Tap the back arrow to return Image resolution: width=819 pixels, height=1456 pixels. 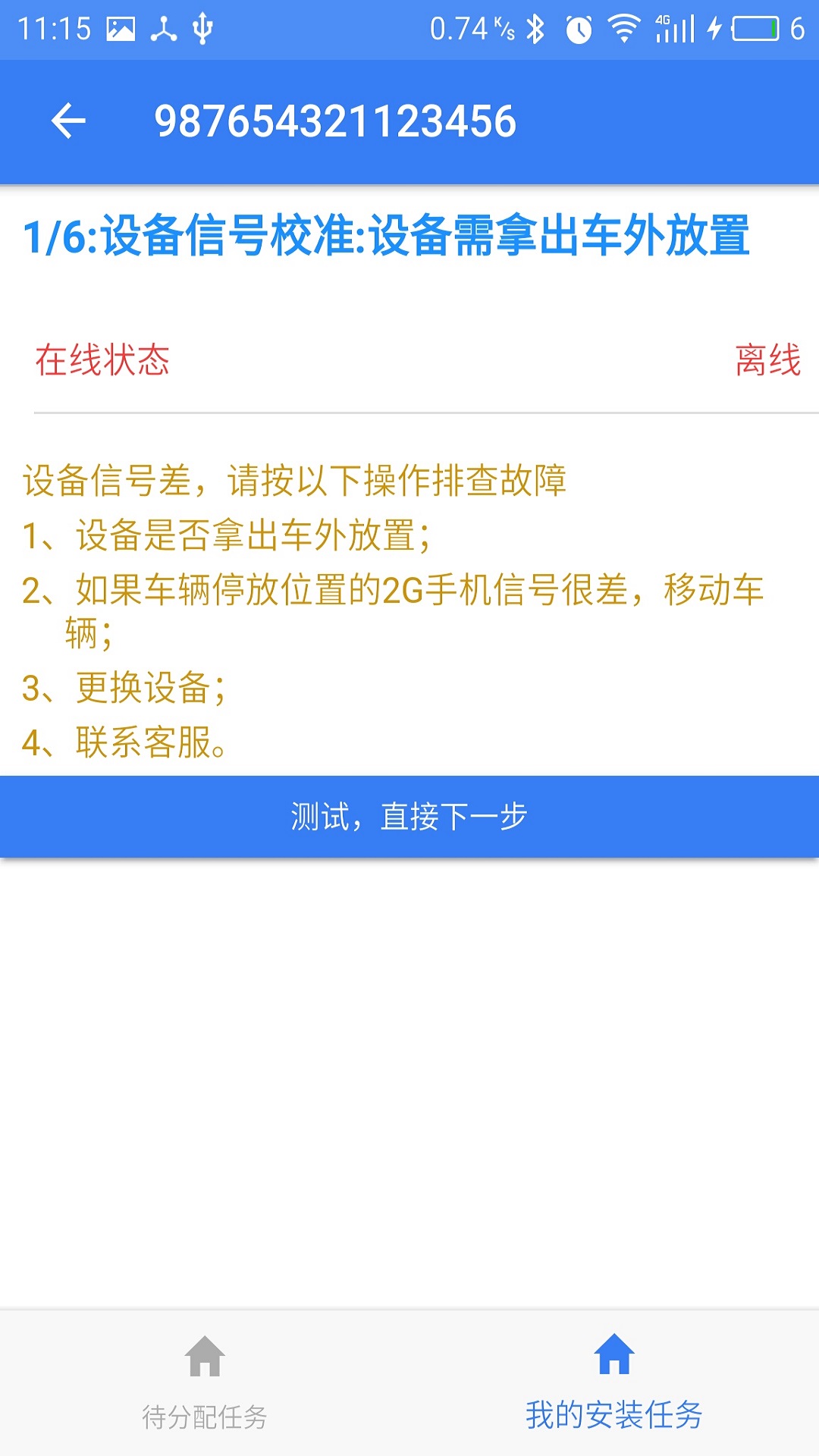pos(68,121)
